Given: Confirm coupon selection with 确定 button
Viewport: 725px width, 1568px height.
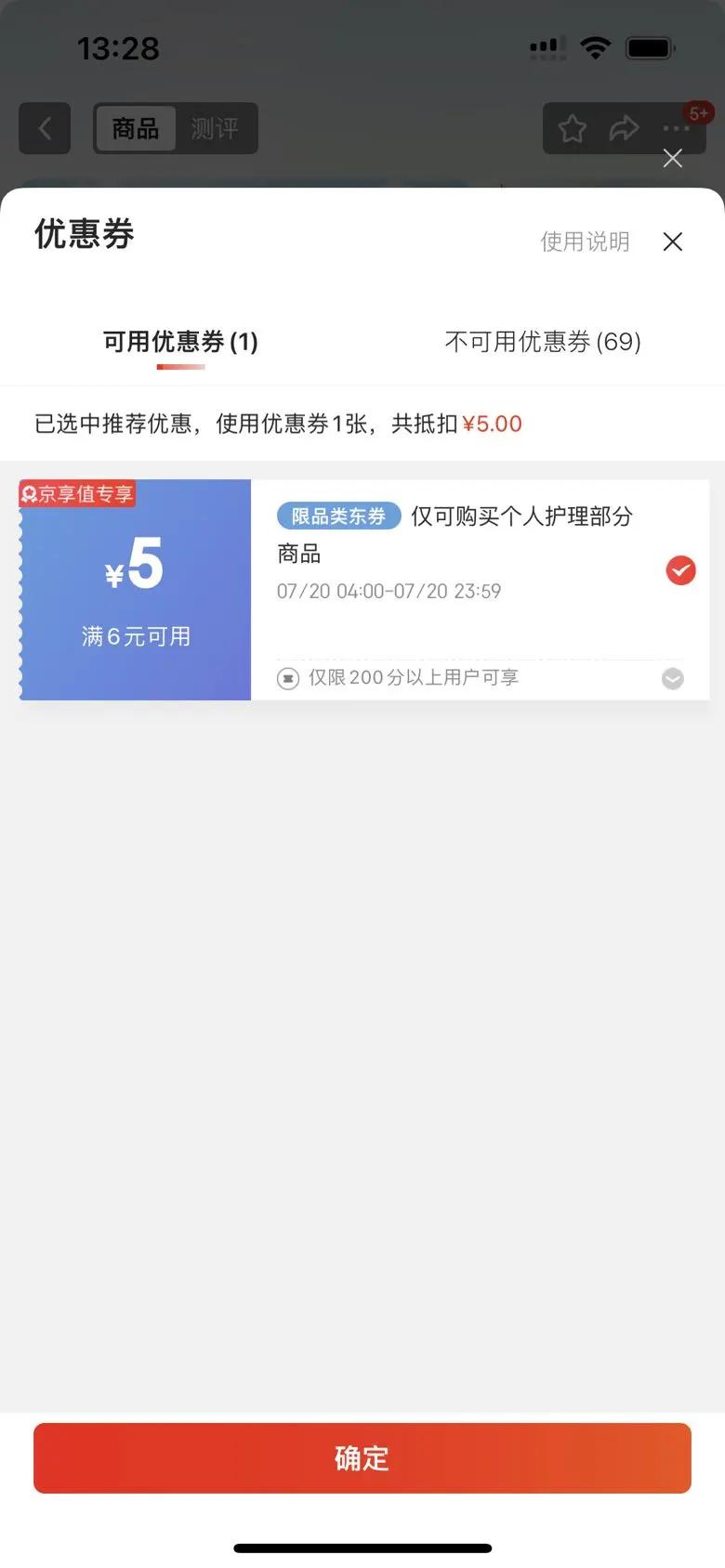Looking at the screenshot, I should (362, 1458).
